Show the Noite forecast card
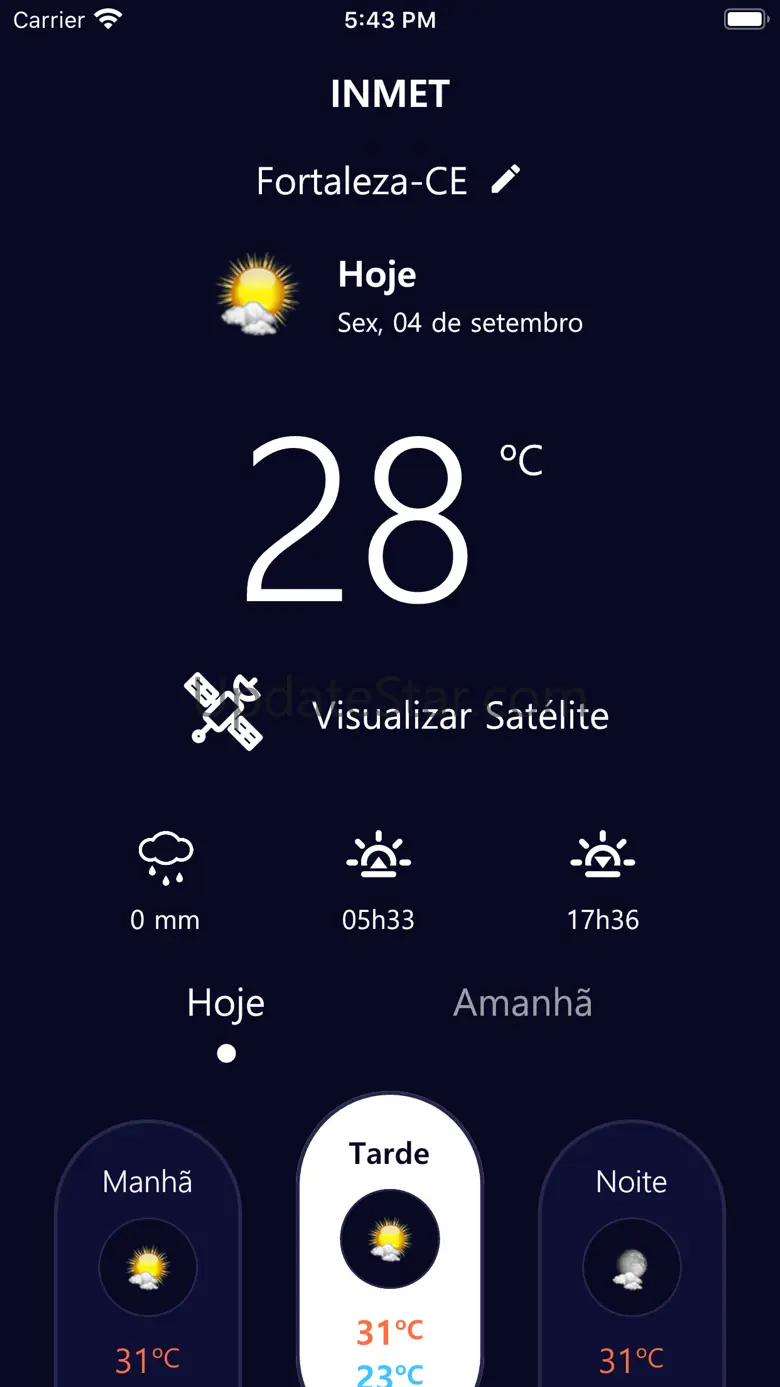The width and height of the screenshot is (780, 1387). pyautogui.click(x=631, y=1260)
